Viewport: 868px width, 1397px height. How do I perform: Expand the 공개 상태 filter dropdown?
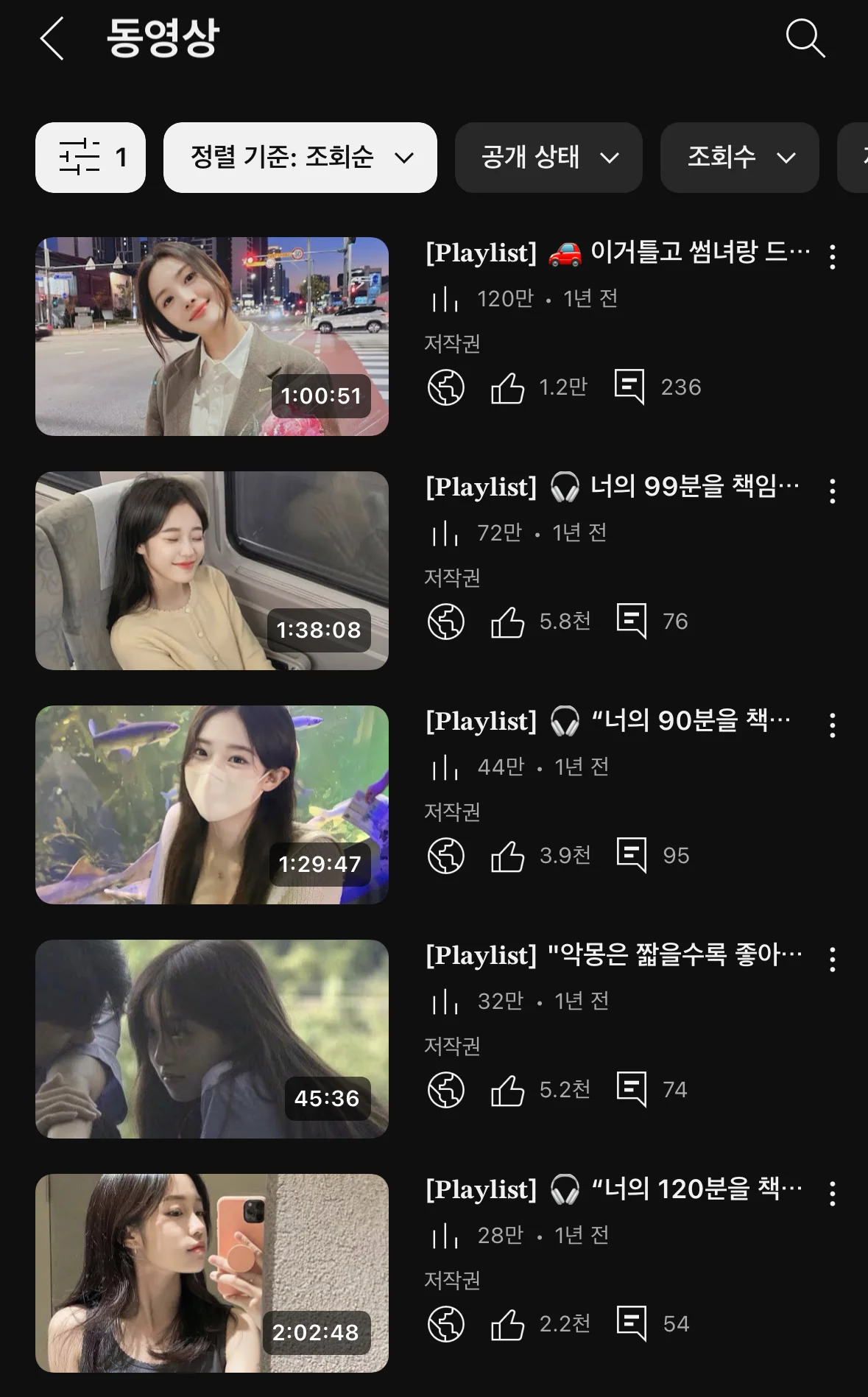548,158
